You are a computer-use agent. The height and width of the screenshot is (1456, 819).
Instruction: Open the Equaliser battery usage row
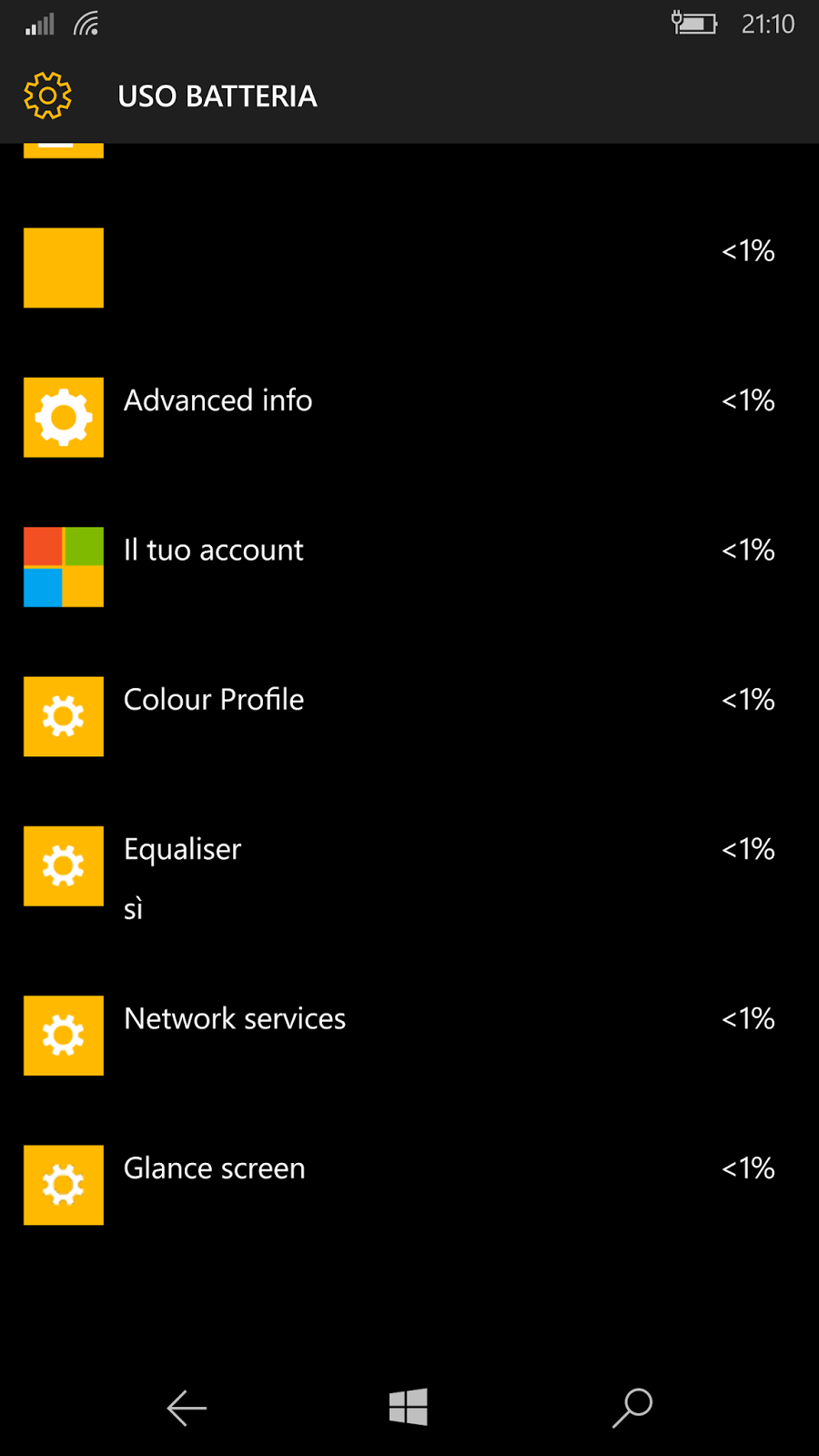(409, 874)
